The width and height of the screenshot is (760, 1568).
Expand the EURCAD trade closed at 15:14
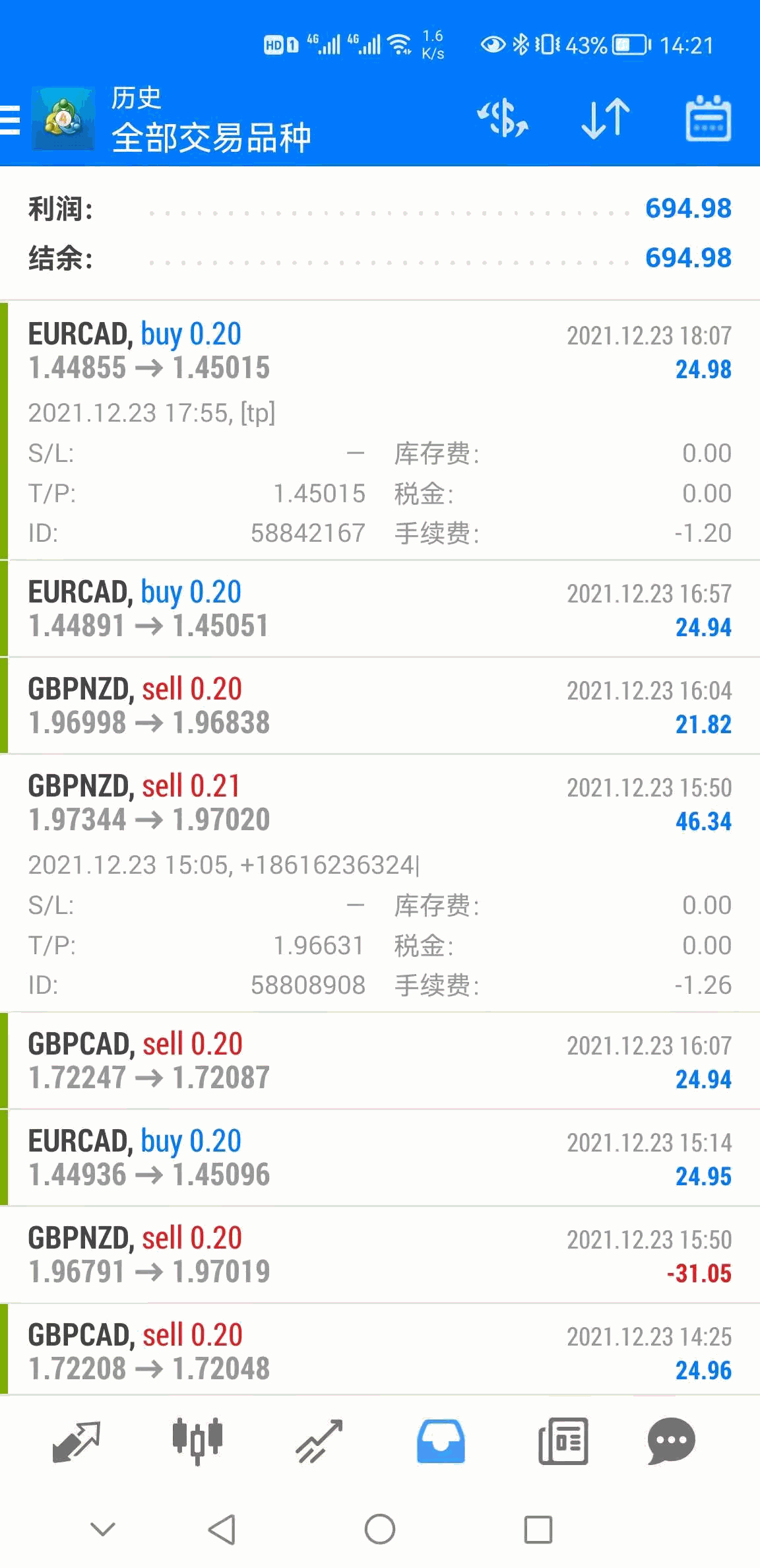click(x=380, y=1158)
